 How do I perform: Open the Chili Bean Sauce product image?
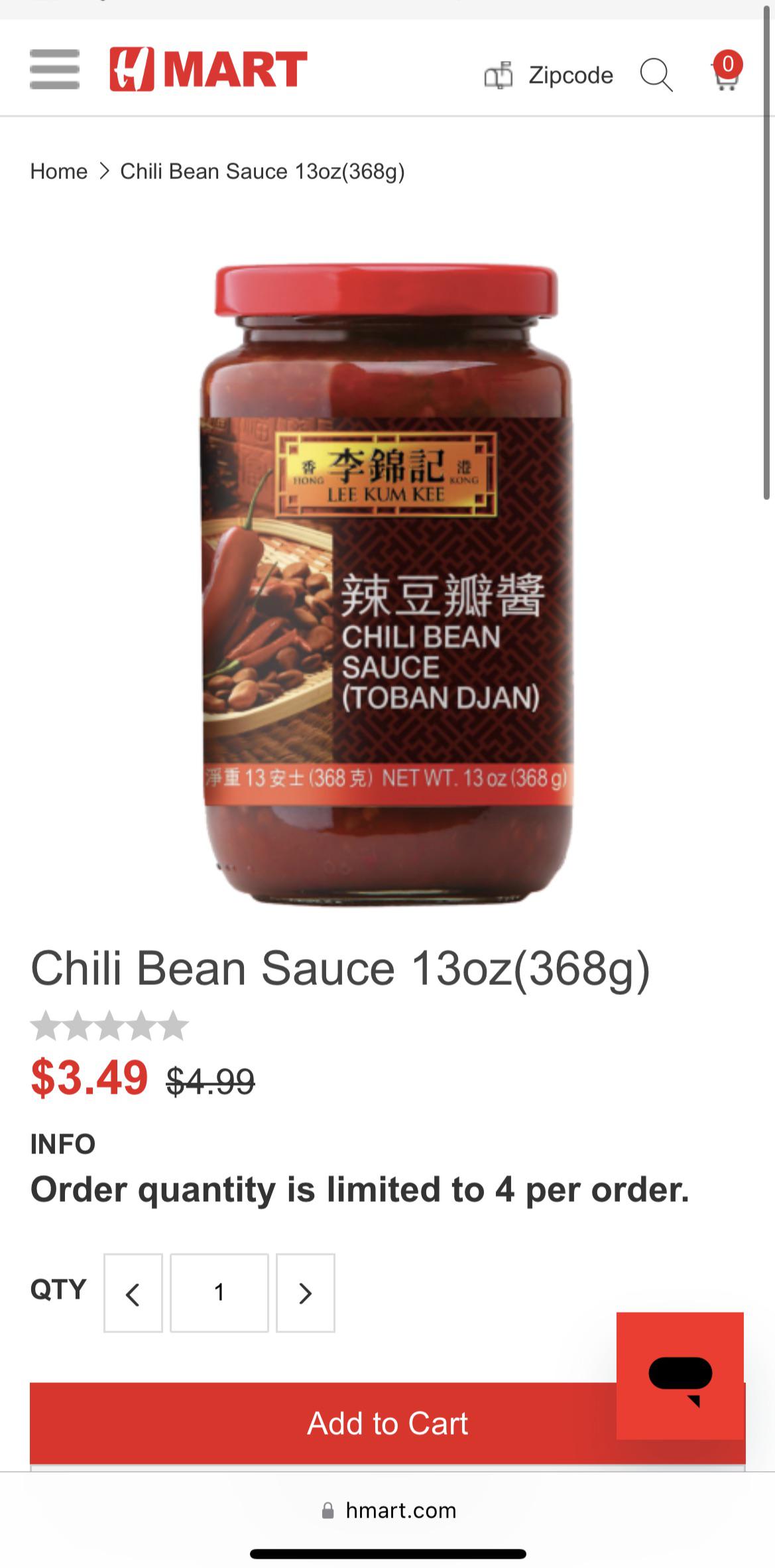387,585
